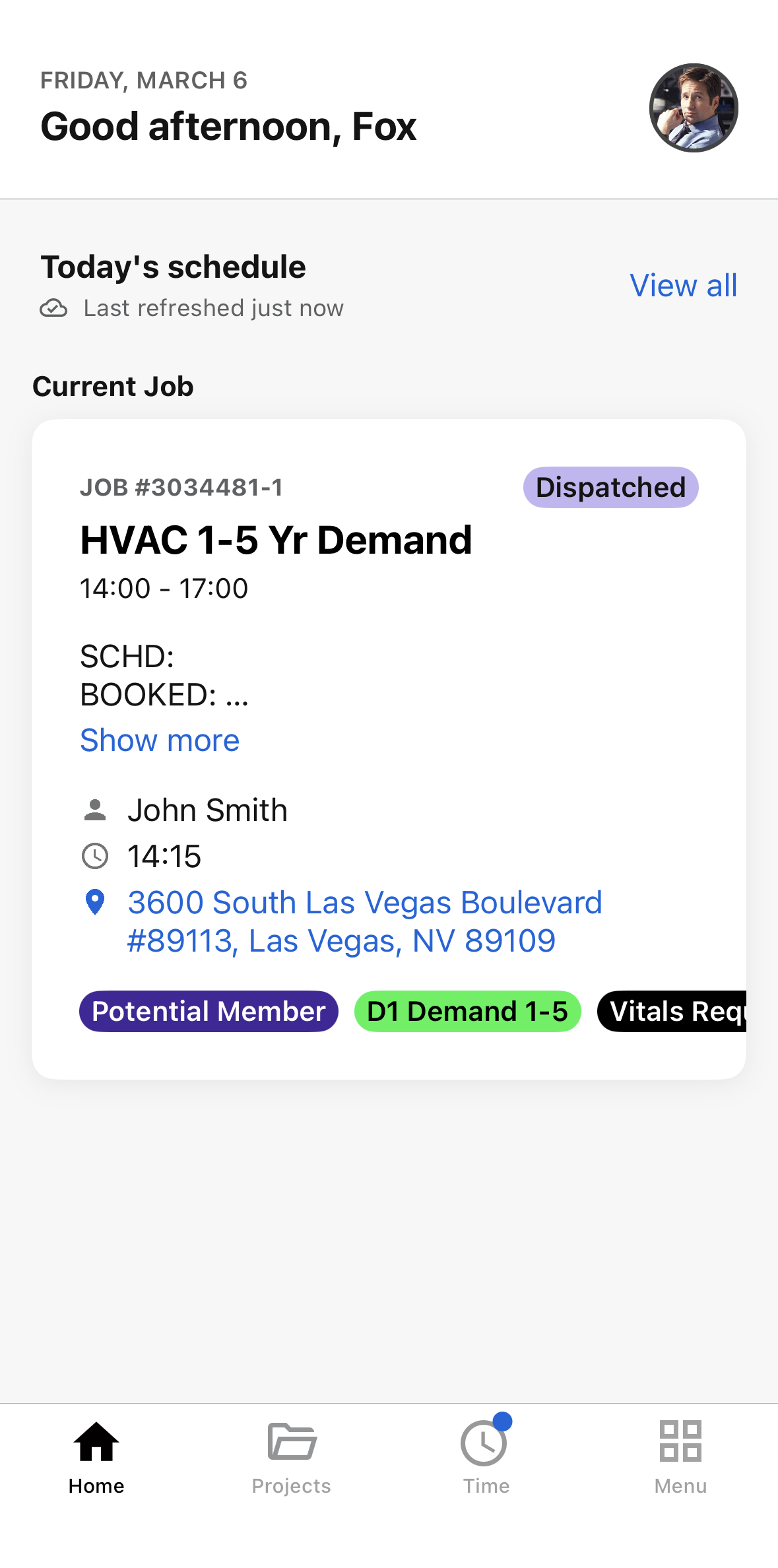
Task: Open the 3600 South Las Vegas Boulevard address
Action: tap(364, 921)
